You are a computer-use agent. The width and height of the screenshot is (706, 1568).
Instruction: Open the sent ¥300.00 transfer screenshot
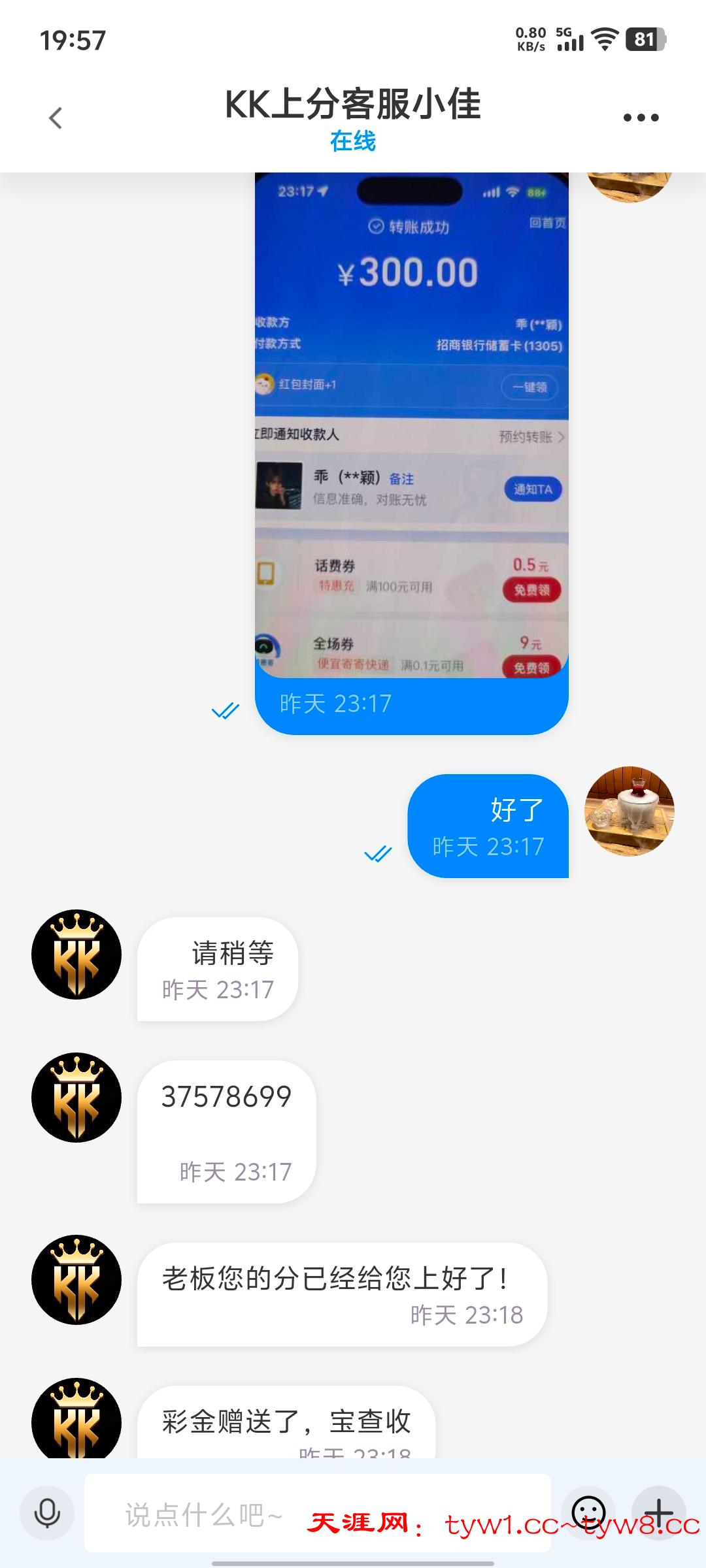pyautogui.click(x=411, y=425)
